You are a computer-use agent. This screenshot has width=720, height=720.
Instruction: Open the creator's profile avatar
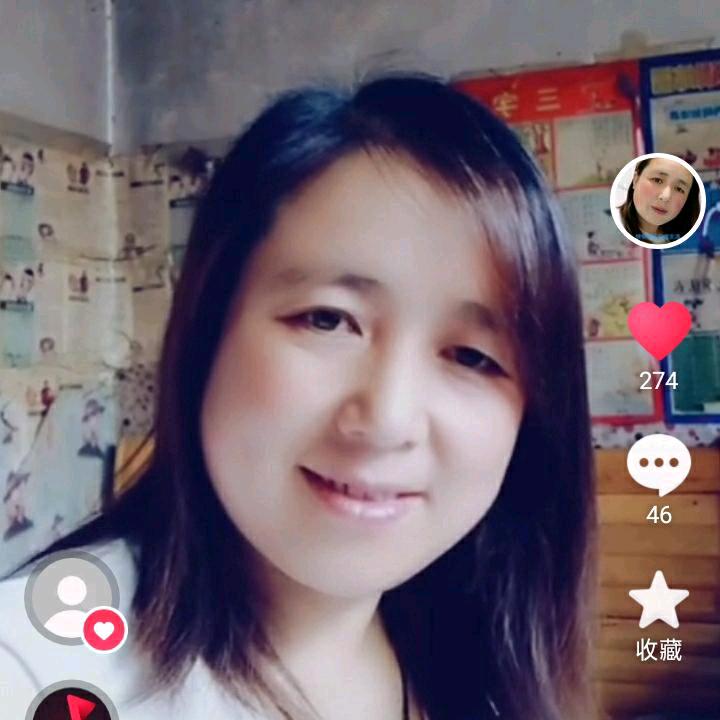[x=657, y=200]
